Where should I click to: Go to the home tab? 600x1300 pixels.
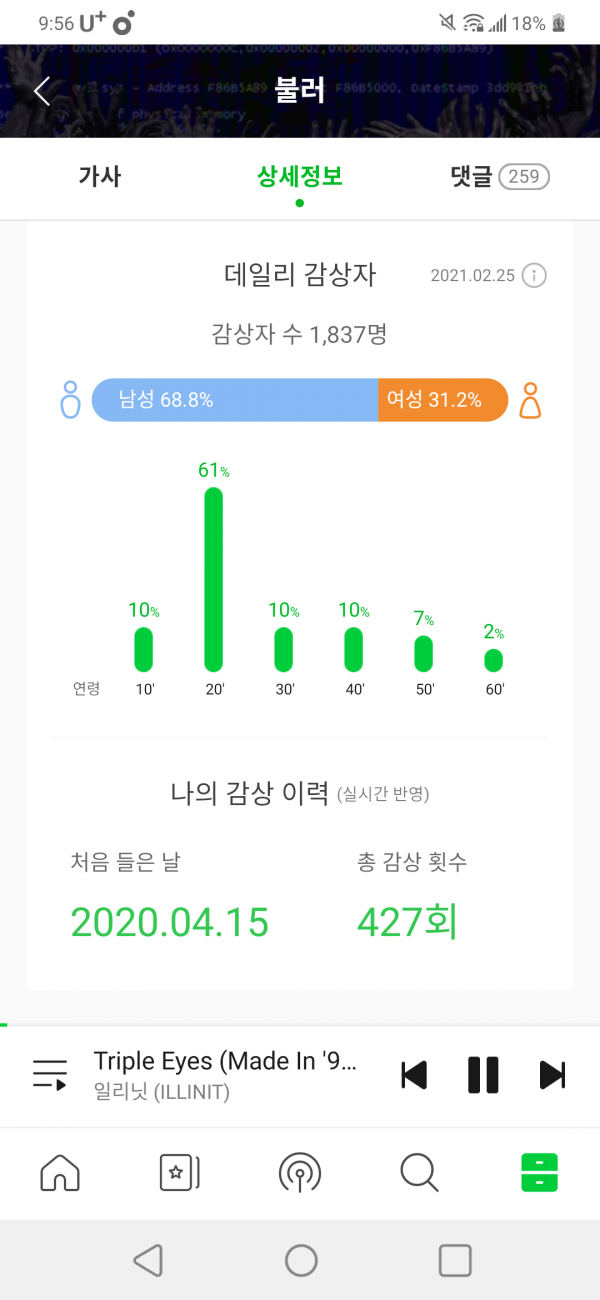click(x=60, y=1171)
